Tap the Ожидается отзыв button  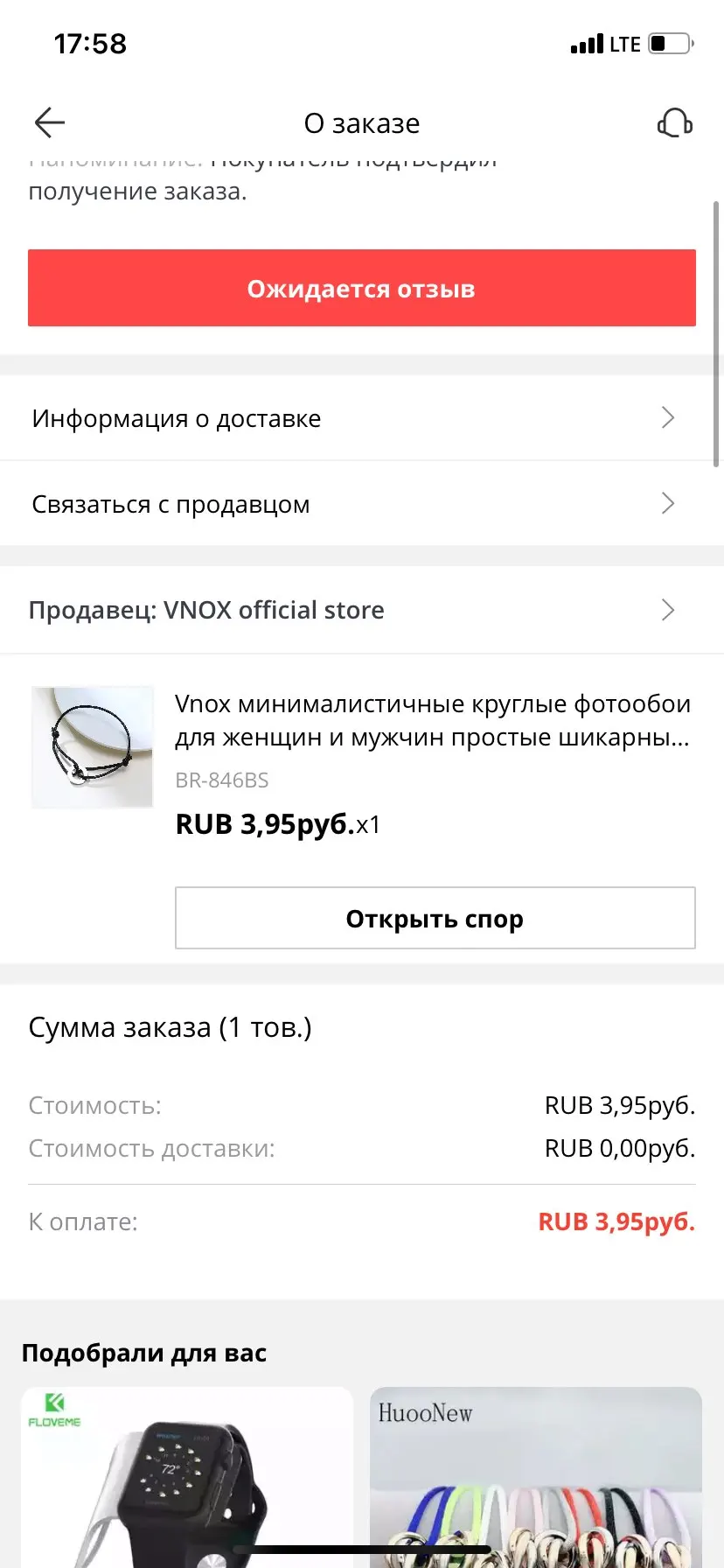(361, 288)
